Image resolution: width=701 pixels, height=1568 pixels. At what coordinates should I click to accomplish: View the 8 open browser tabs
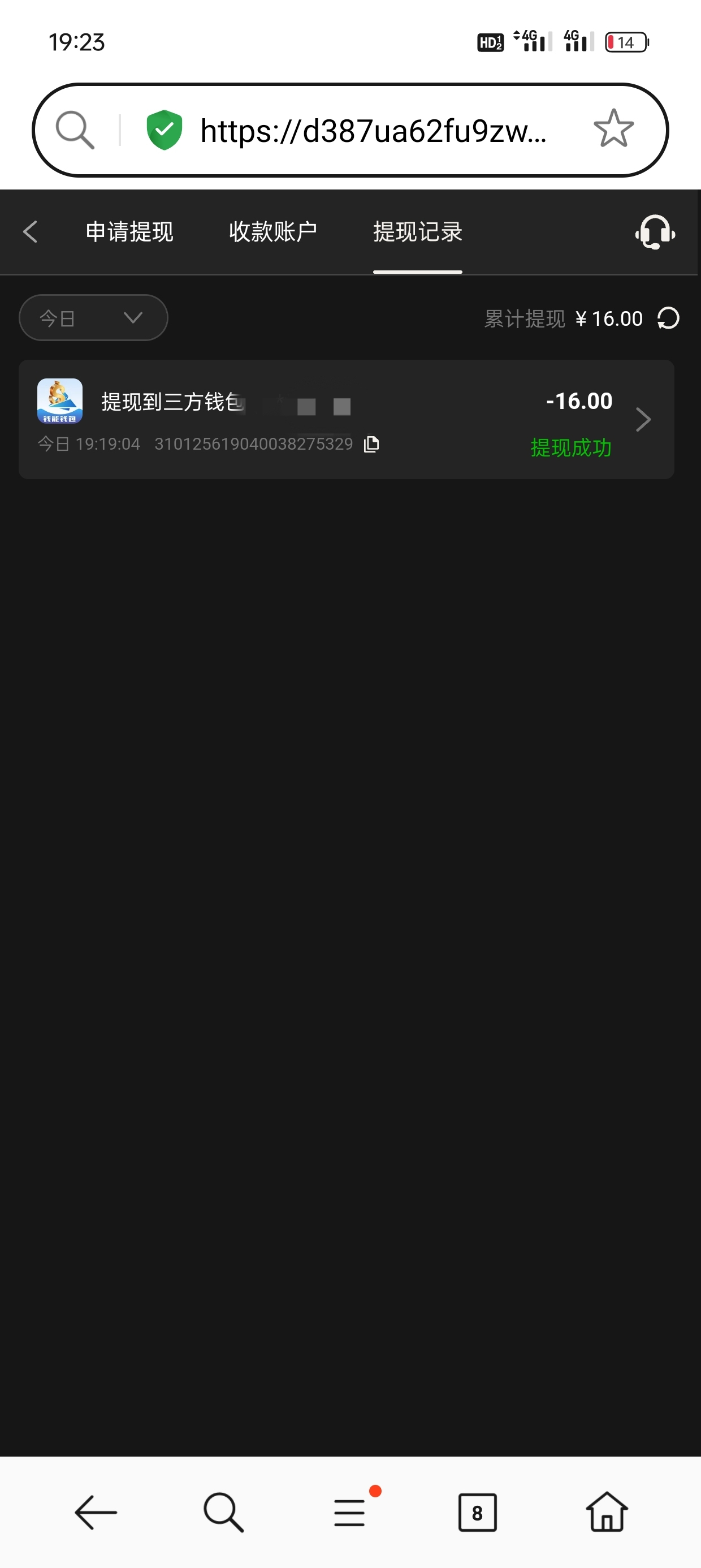point(477,1512)
